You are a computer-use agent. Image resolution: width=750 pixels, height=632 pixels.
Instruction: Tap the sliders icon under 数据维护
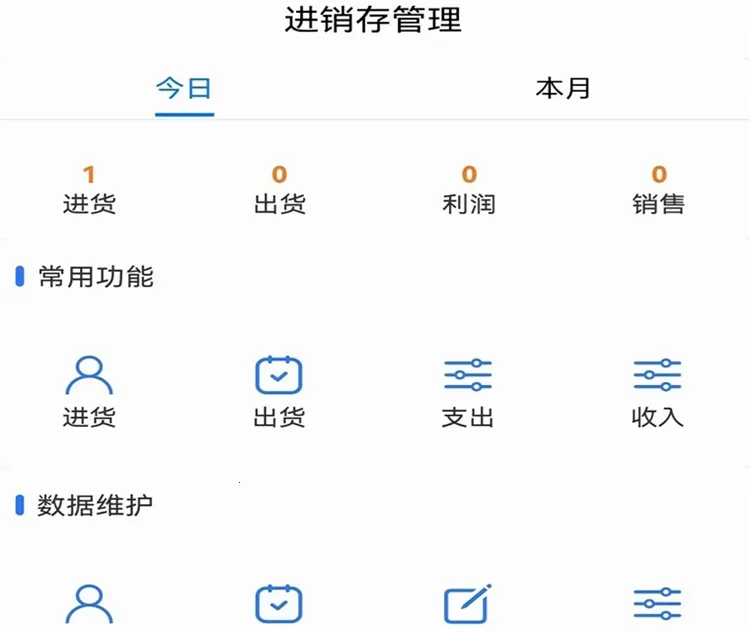pyautogui.click(x=657, y=604)
